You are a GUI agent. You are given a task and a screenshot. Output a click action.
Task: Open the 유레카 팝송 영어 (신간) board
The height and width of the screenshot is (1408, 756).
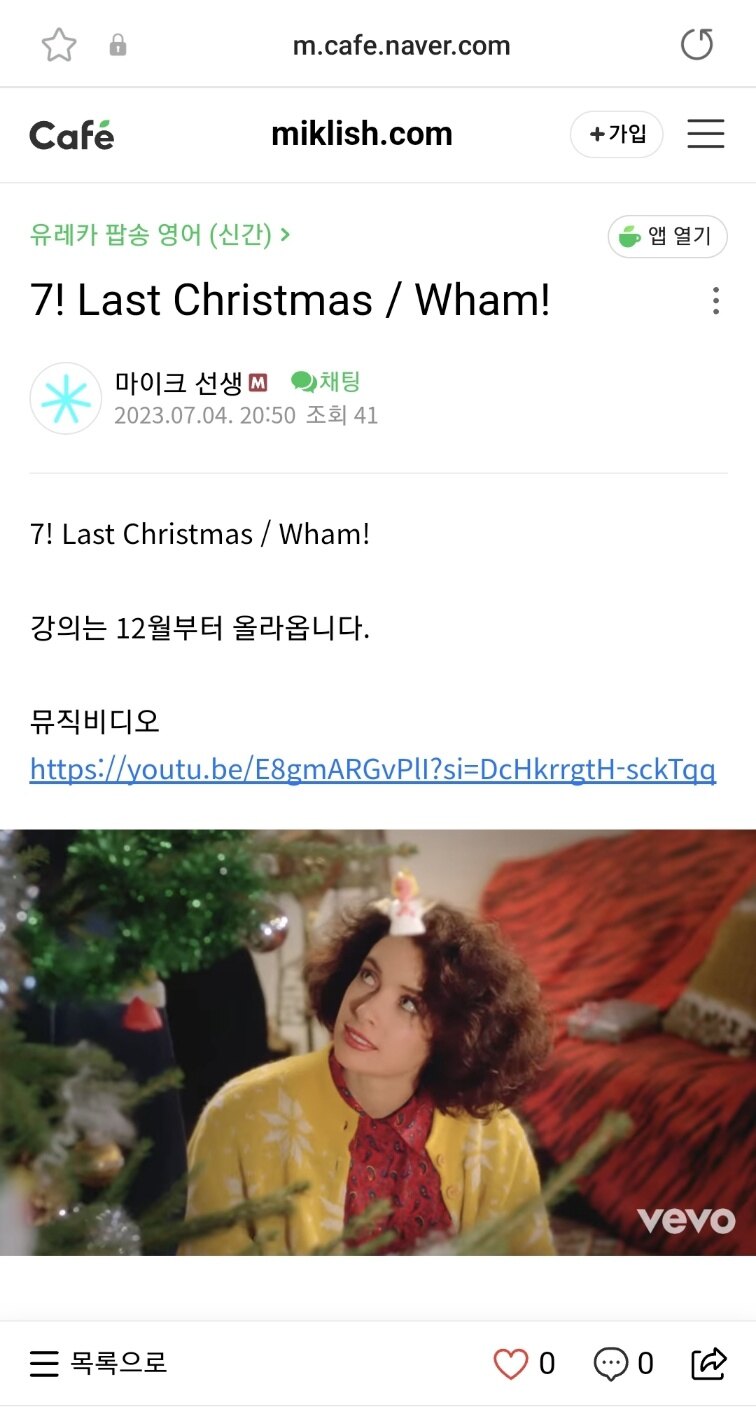tap(160, 235)
